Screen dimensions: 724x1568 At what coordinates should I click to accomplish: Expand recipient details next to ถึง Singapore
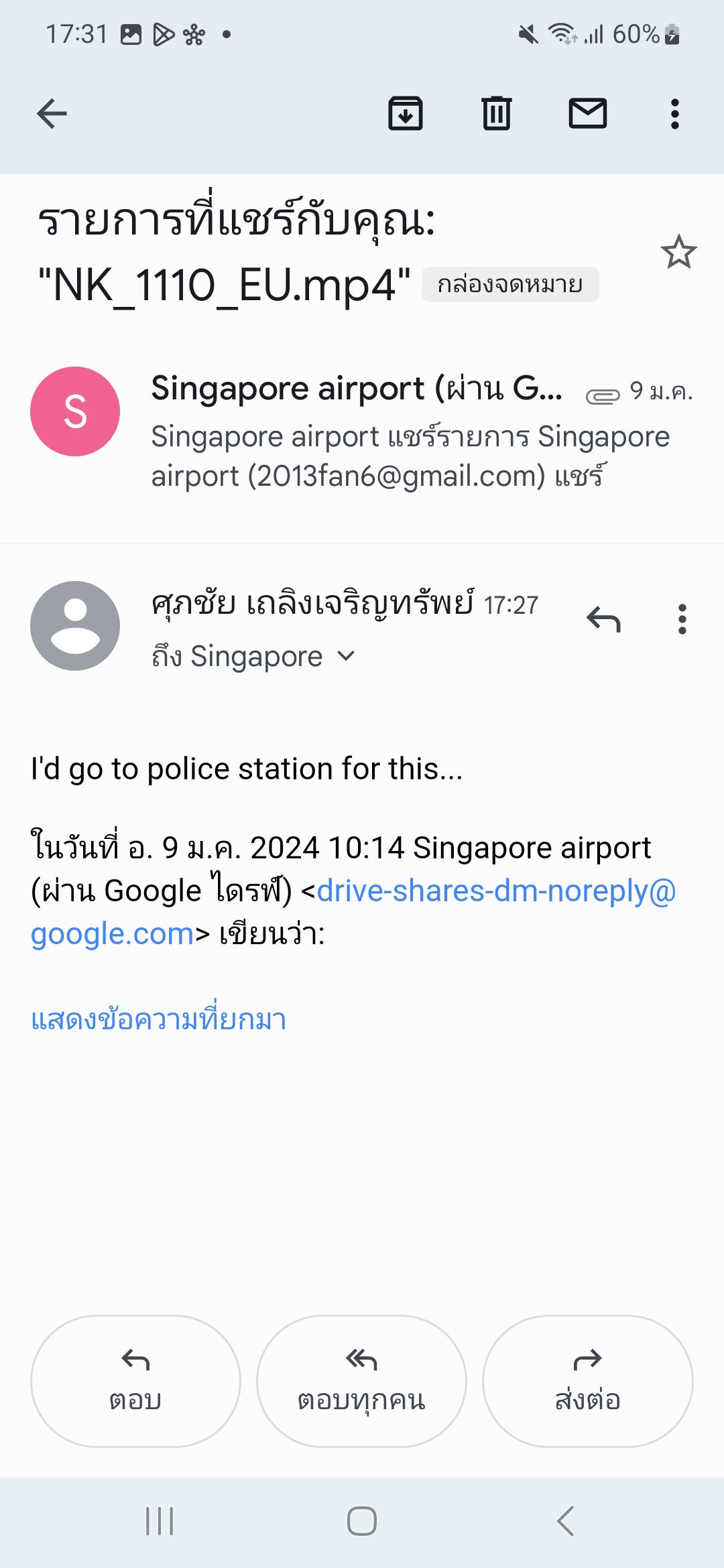coord(347,656)
